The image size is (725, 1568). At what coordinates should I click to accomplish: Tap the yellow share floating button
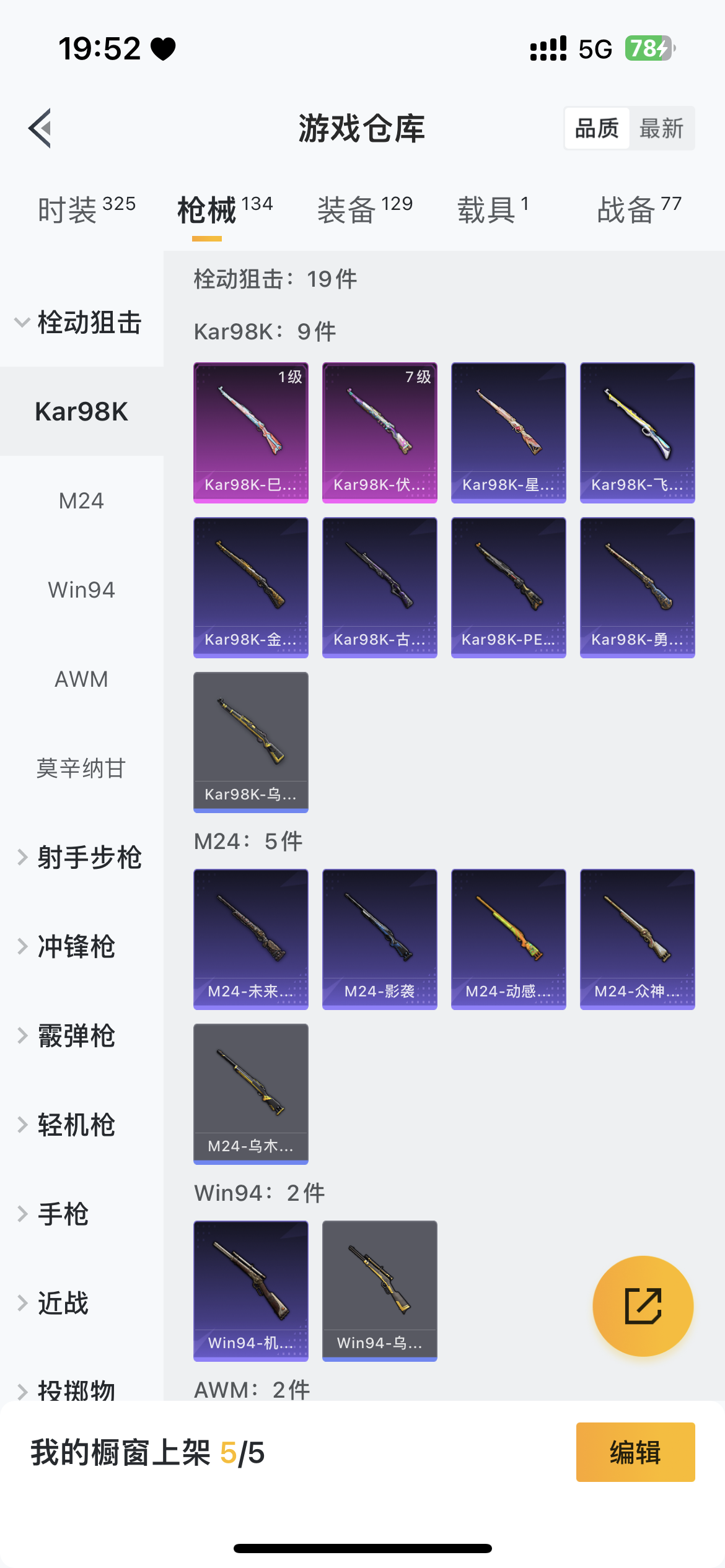click(643, 1306)
